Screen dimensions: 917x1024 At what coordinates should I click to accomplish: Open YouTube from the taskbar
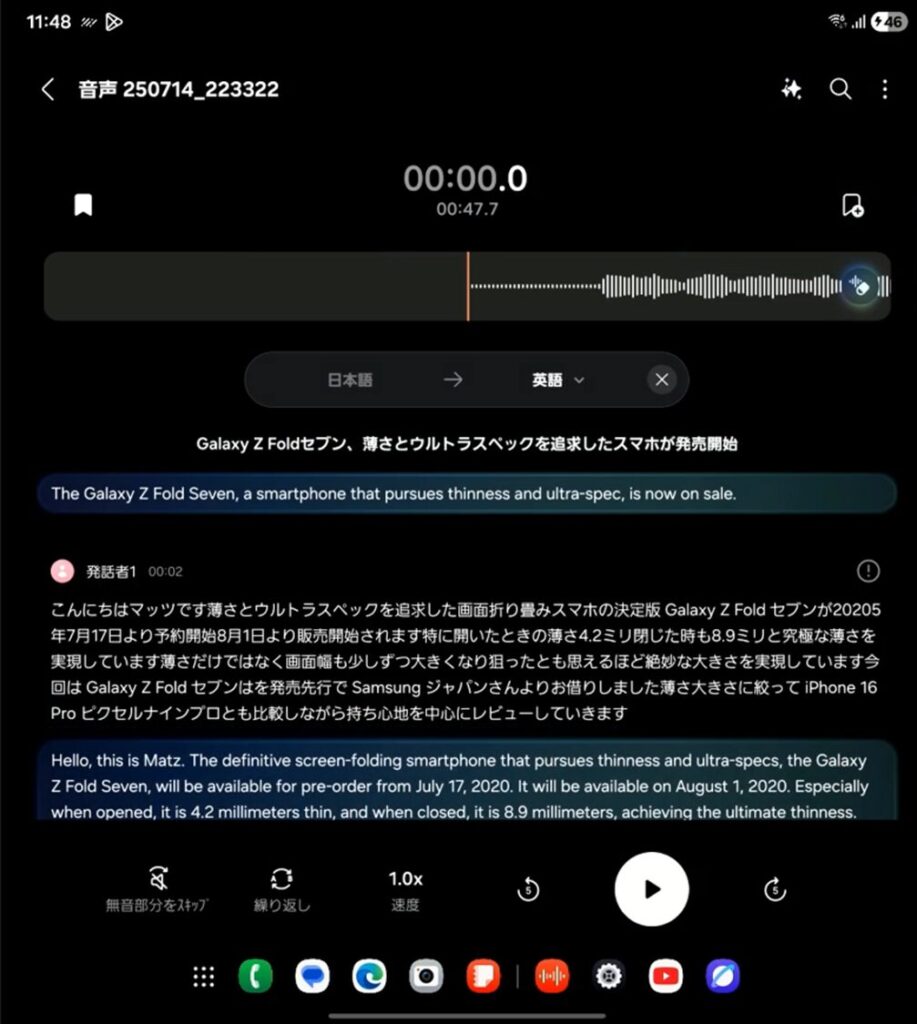665,976
